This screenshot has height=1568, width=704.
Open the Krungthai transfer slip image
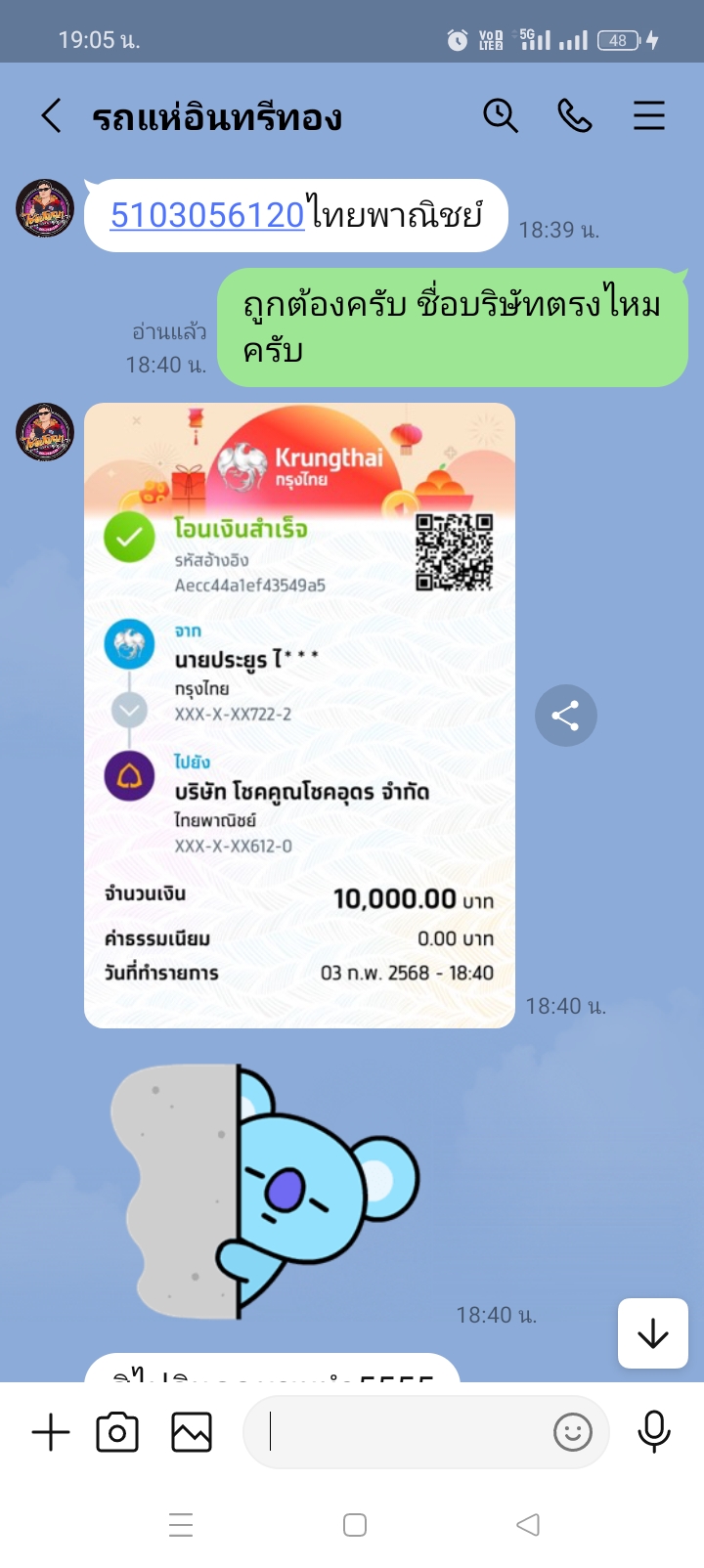pyautogui.click(x=299, y=716)
